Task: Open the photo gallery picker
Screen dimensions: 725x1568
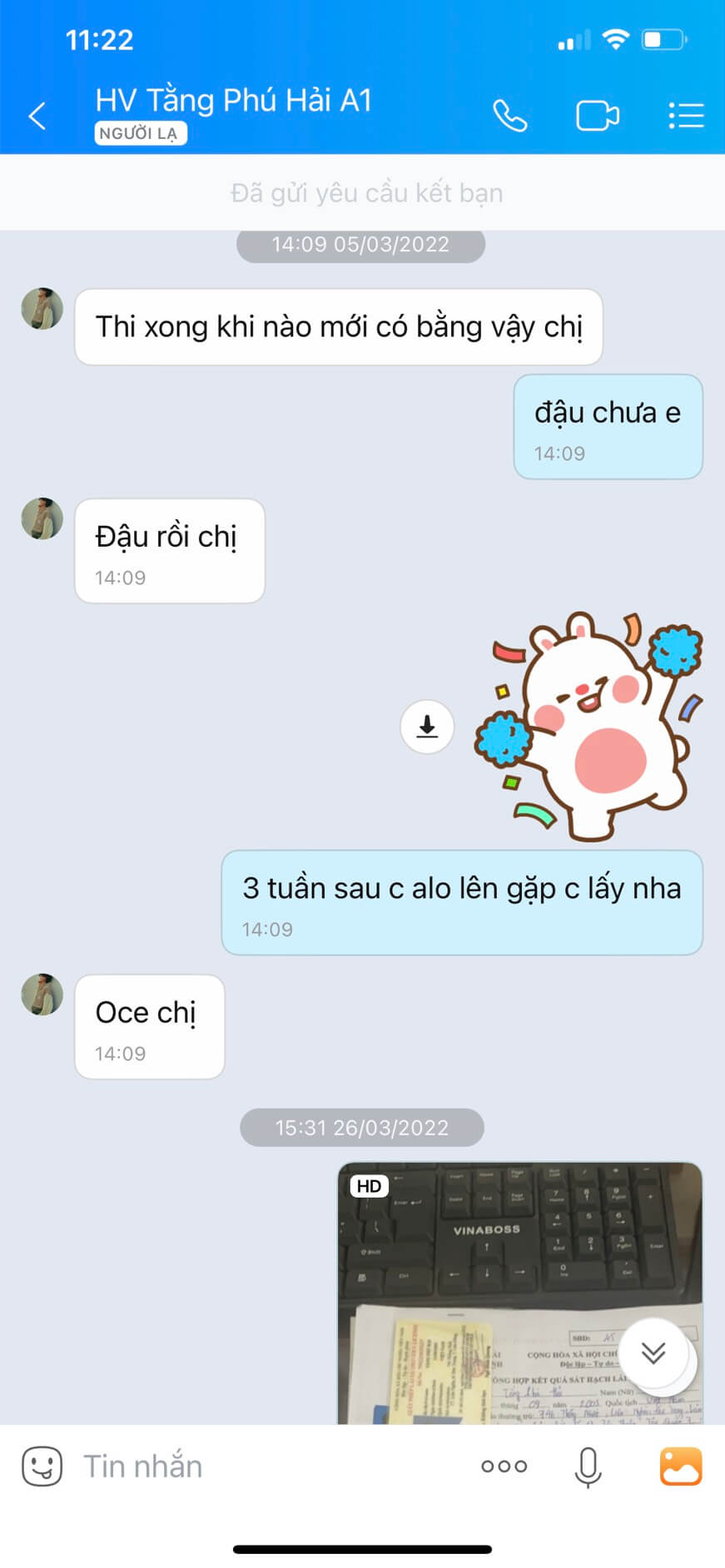Action: (x=680, y=1466)
